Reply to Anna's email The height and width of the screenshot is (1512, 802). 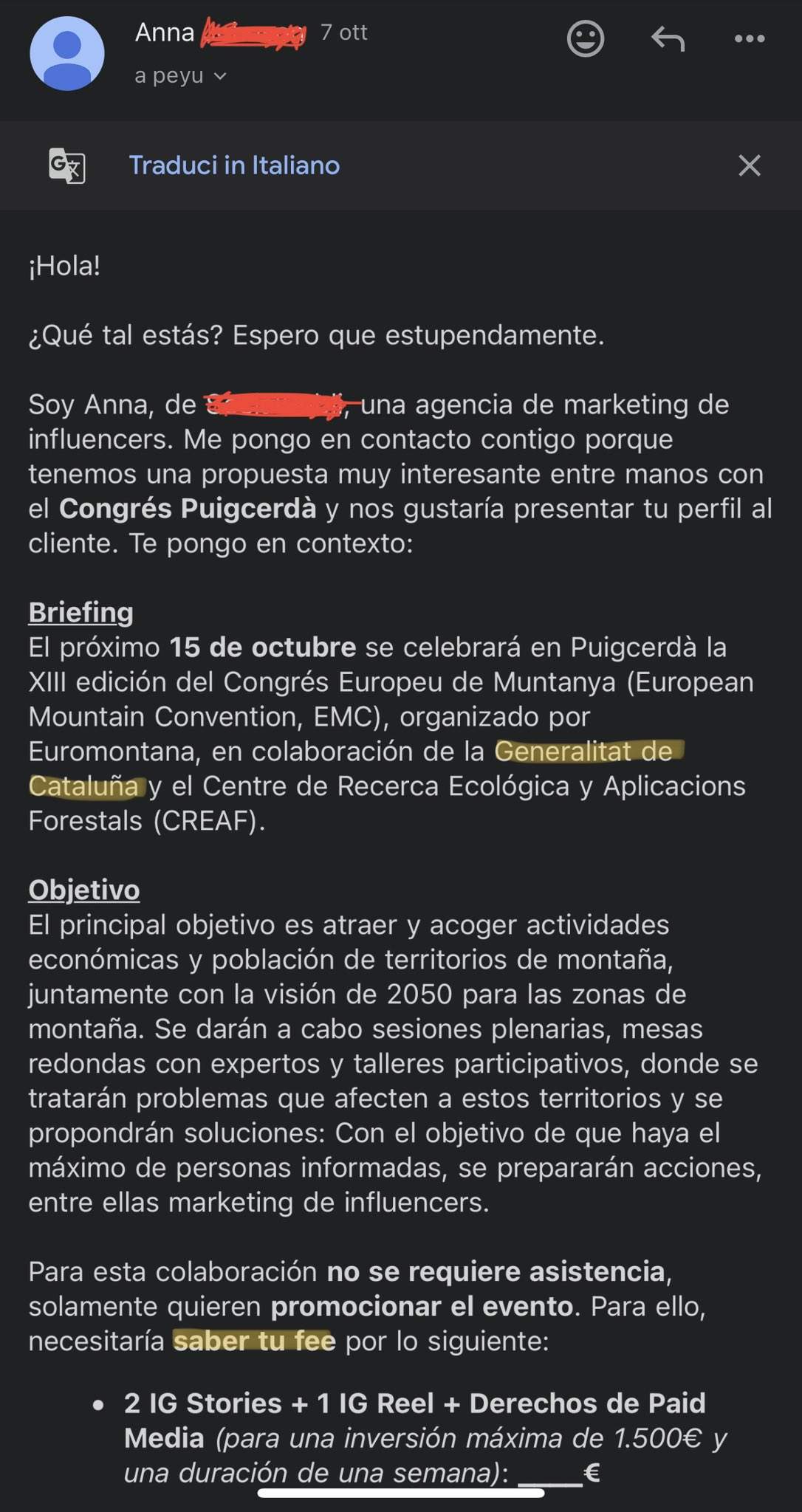668,38
